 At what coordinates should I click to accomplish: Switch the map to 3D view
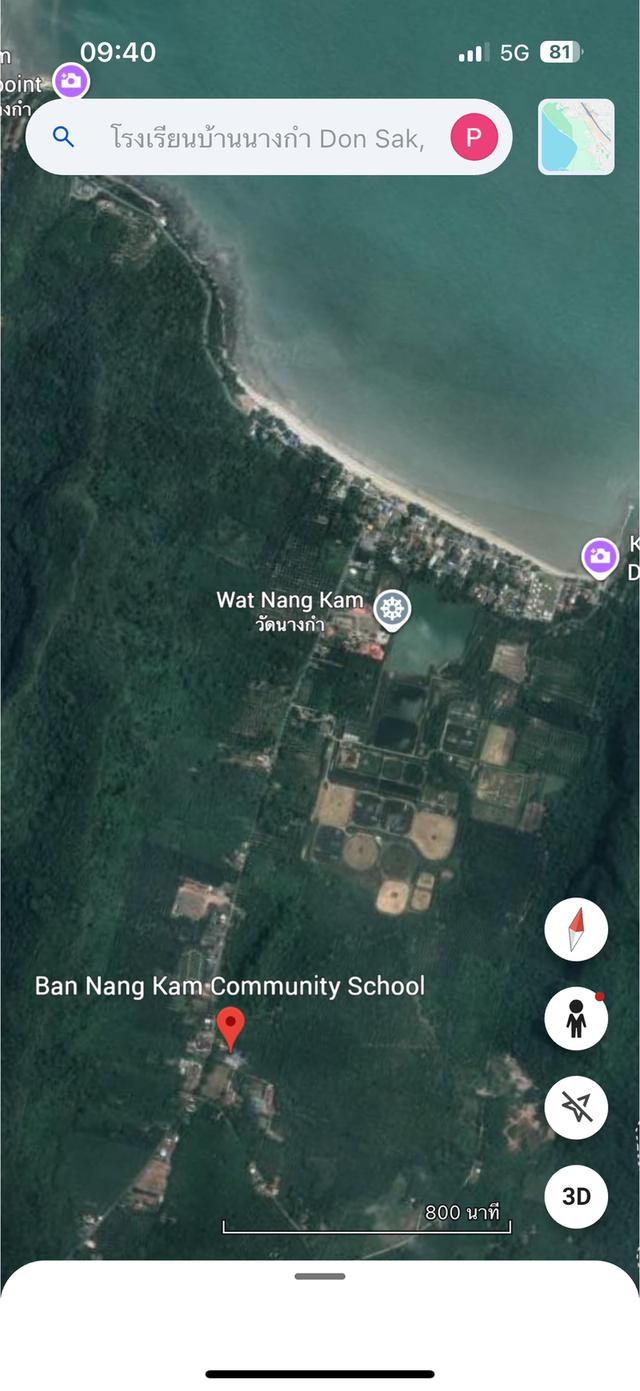(576, 1196)
